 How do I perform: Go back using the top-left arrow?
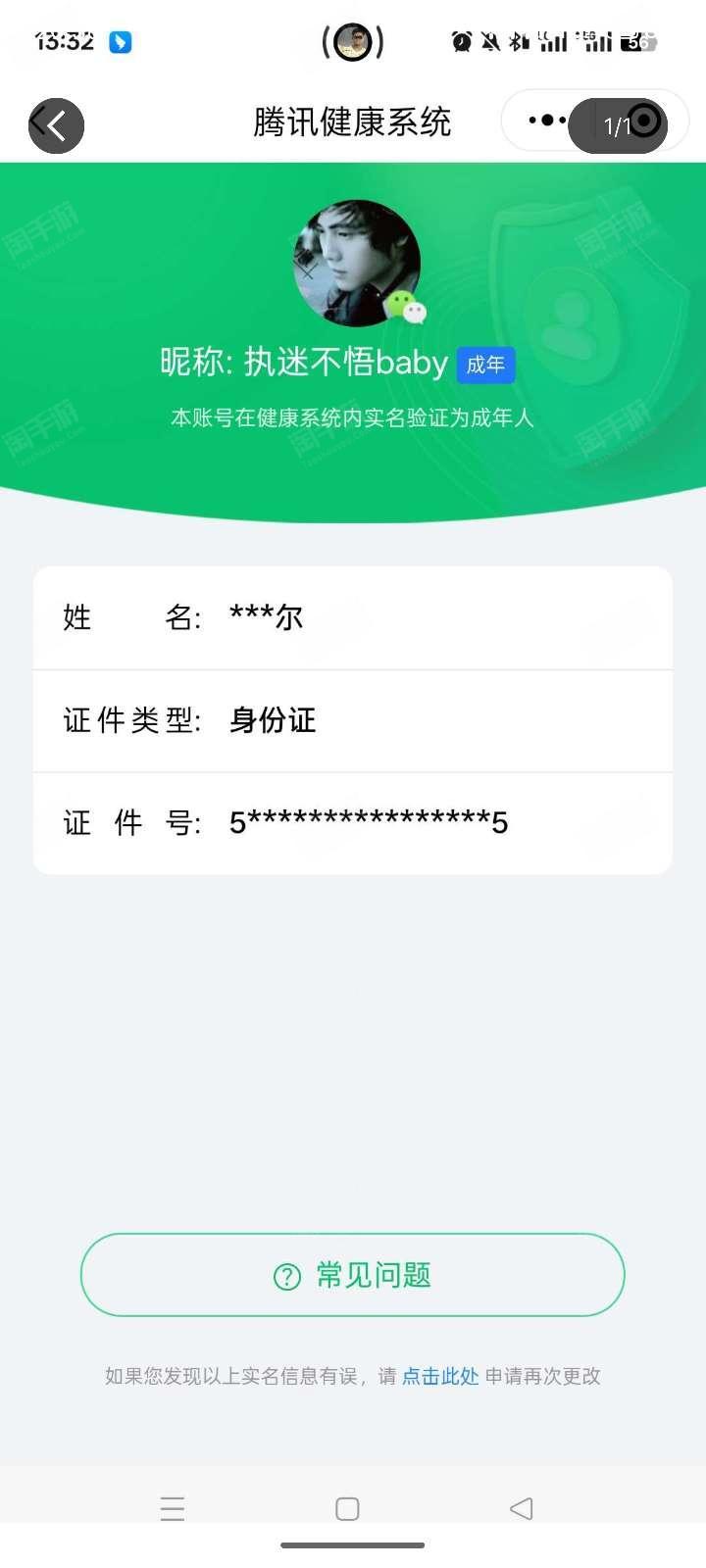click(x=56, y=125)
